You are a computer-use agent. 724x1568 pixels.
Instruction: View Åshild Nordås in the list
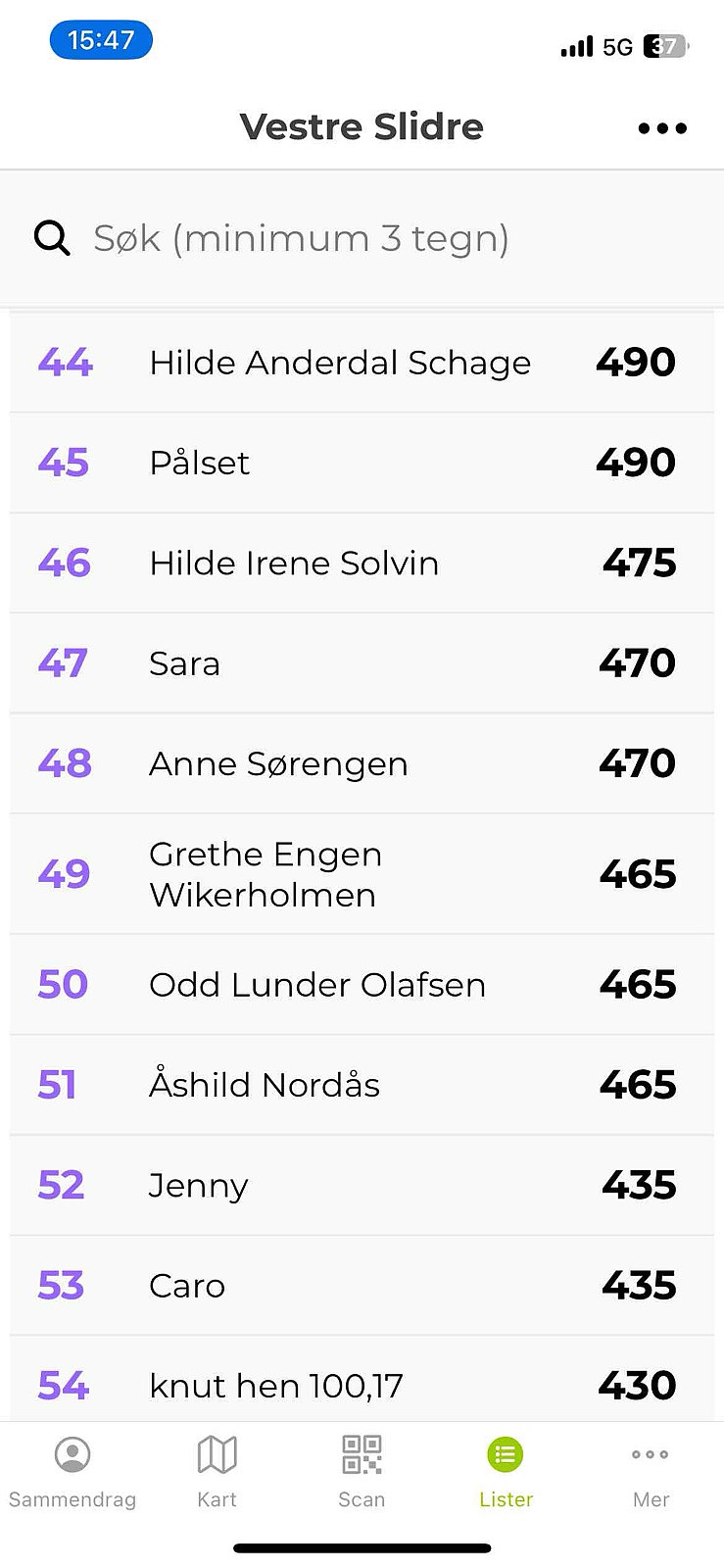(x=362, y=1085)
